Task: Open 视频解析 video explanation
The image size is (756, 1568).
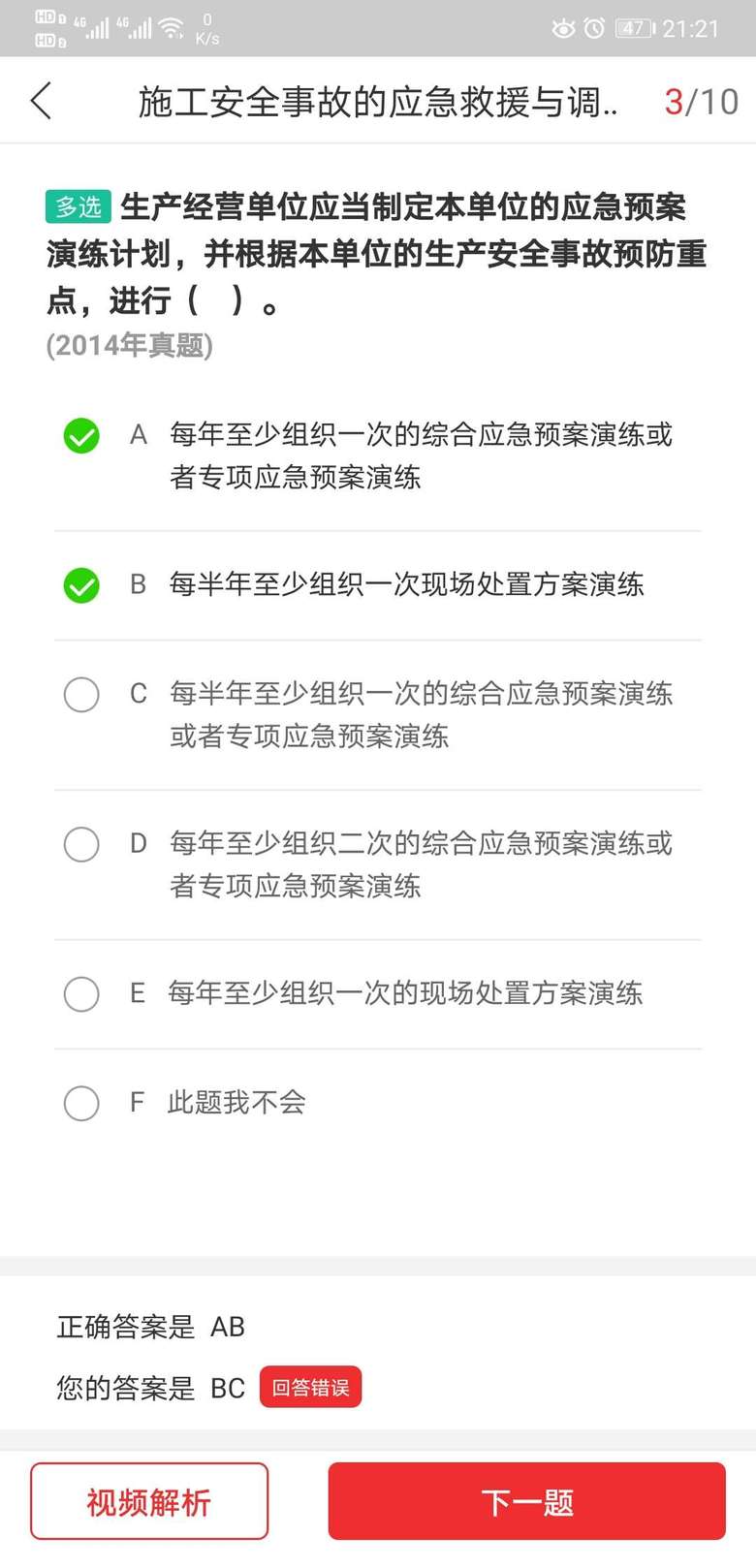Action: [x=149, y=1501]
